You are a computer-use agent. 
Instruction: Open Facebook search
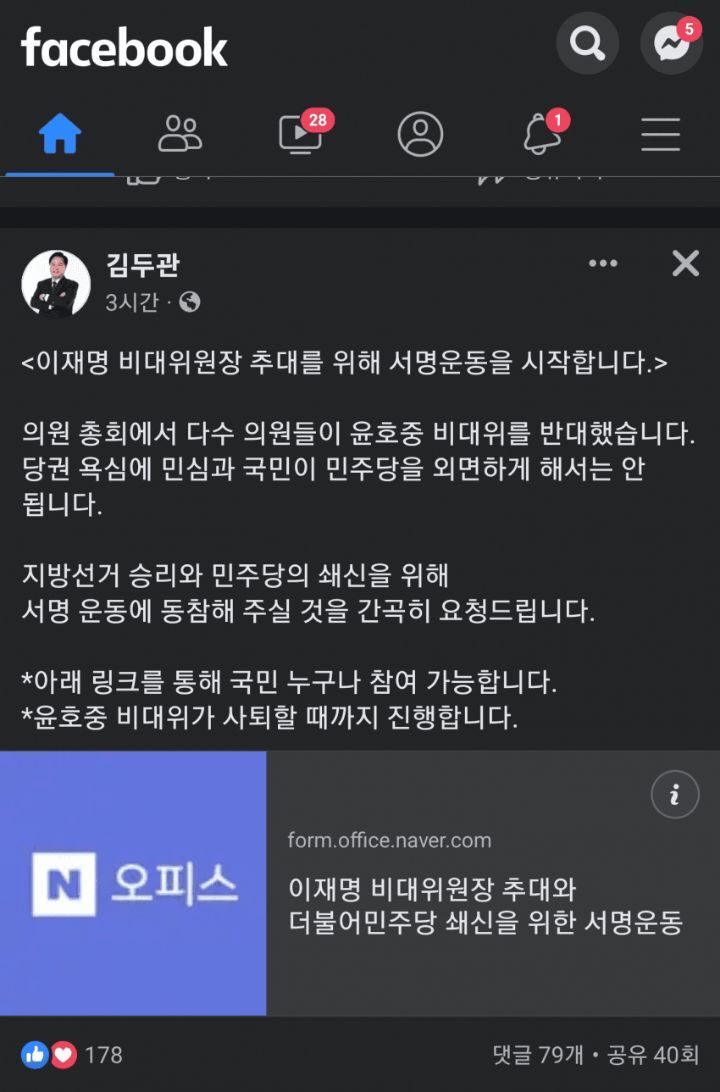pyautogui.click(x=587, y=43)
